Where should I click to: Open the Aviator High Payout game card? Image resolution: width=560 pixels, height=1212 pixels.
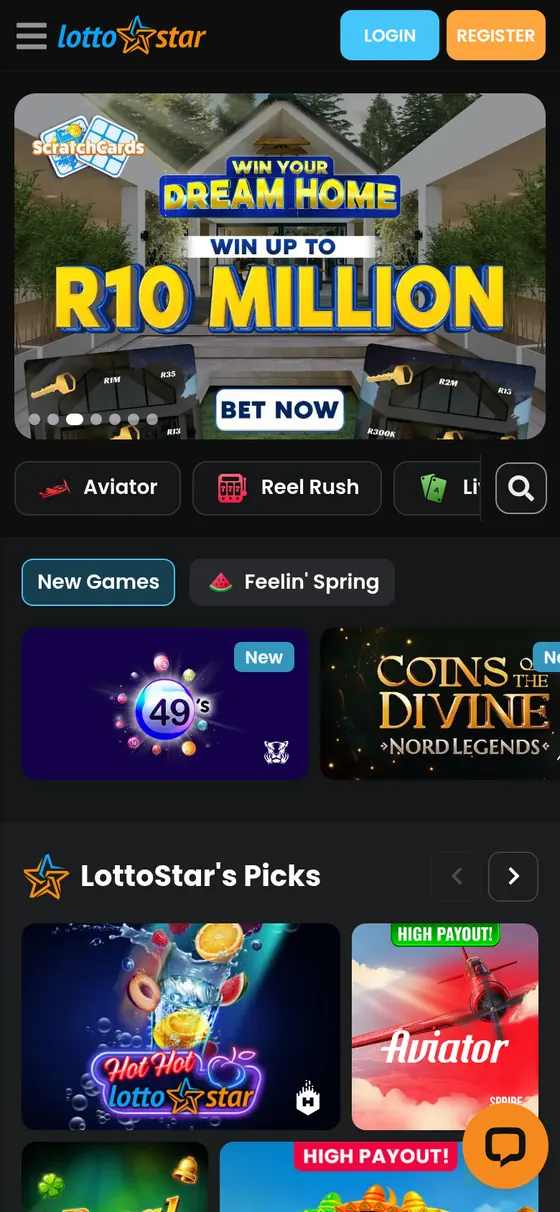(445, 1026)
